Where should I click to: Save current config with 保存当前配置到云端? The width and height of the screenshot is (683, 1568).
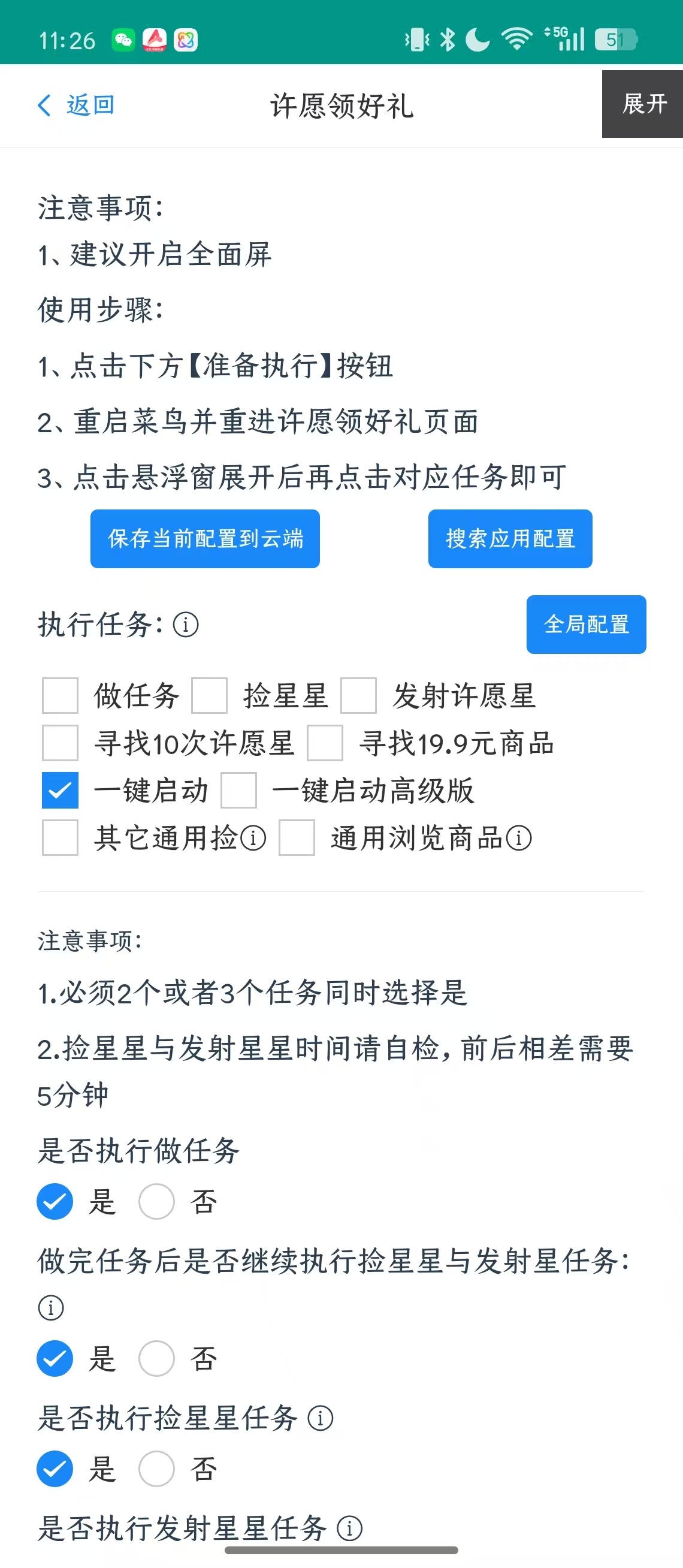pyautogui.click(x=205, y=539)
